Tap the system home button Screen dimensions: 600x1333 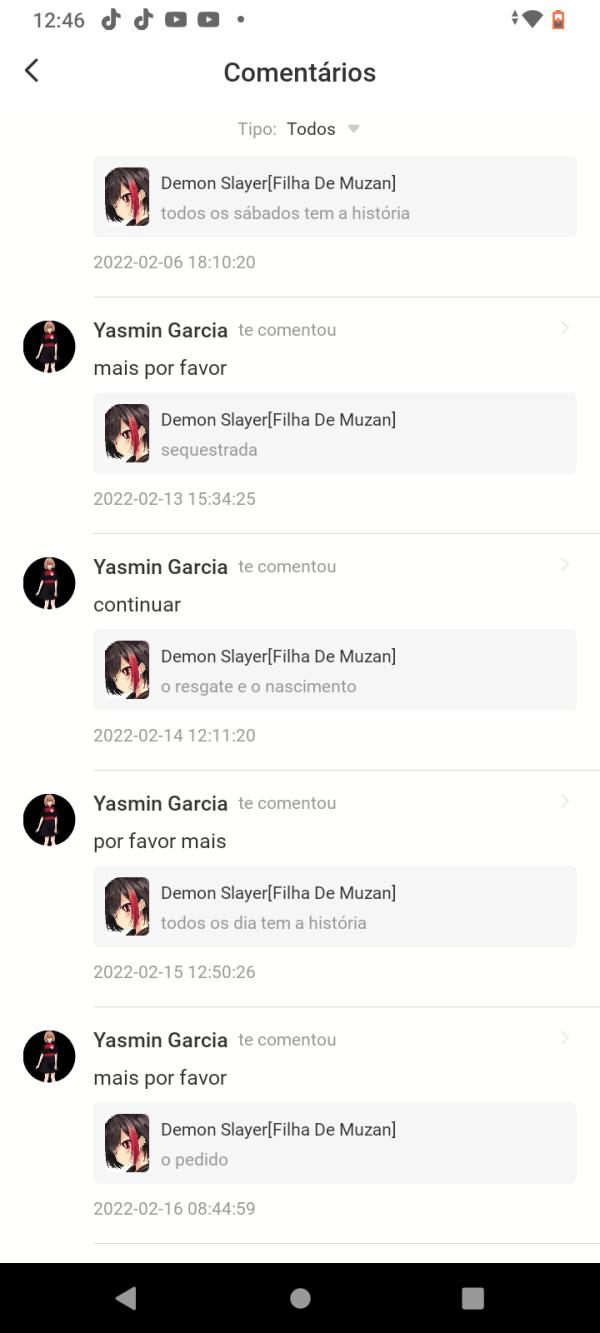point(300,1298)
